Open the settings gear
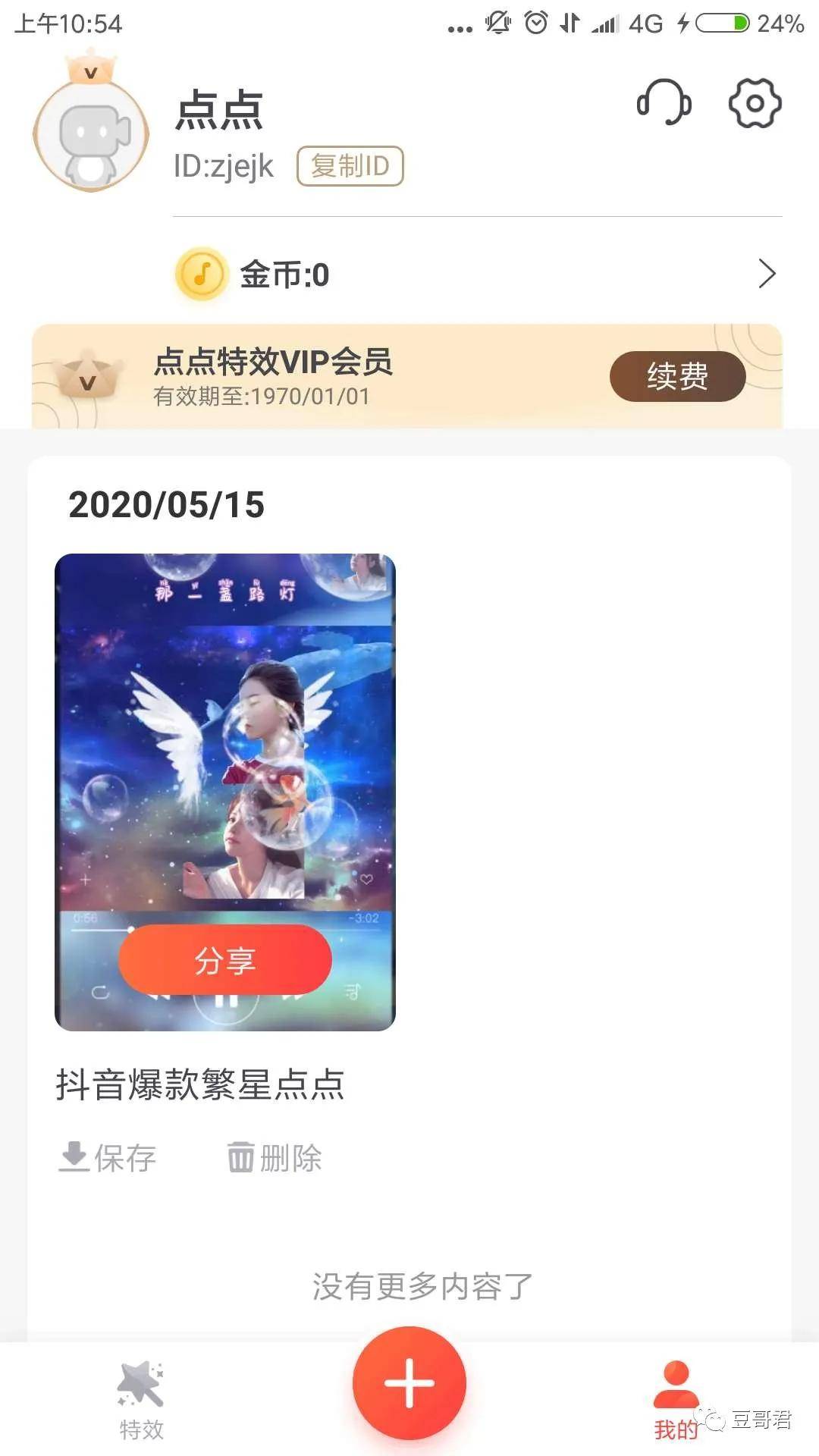 (x=755, y=102)
